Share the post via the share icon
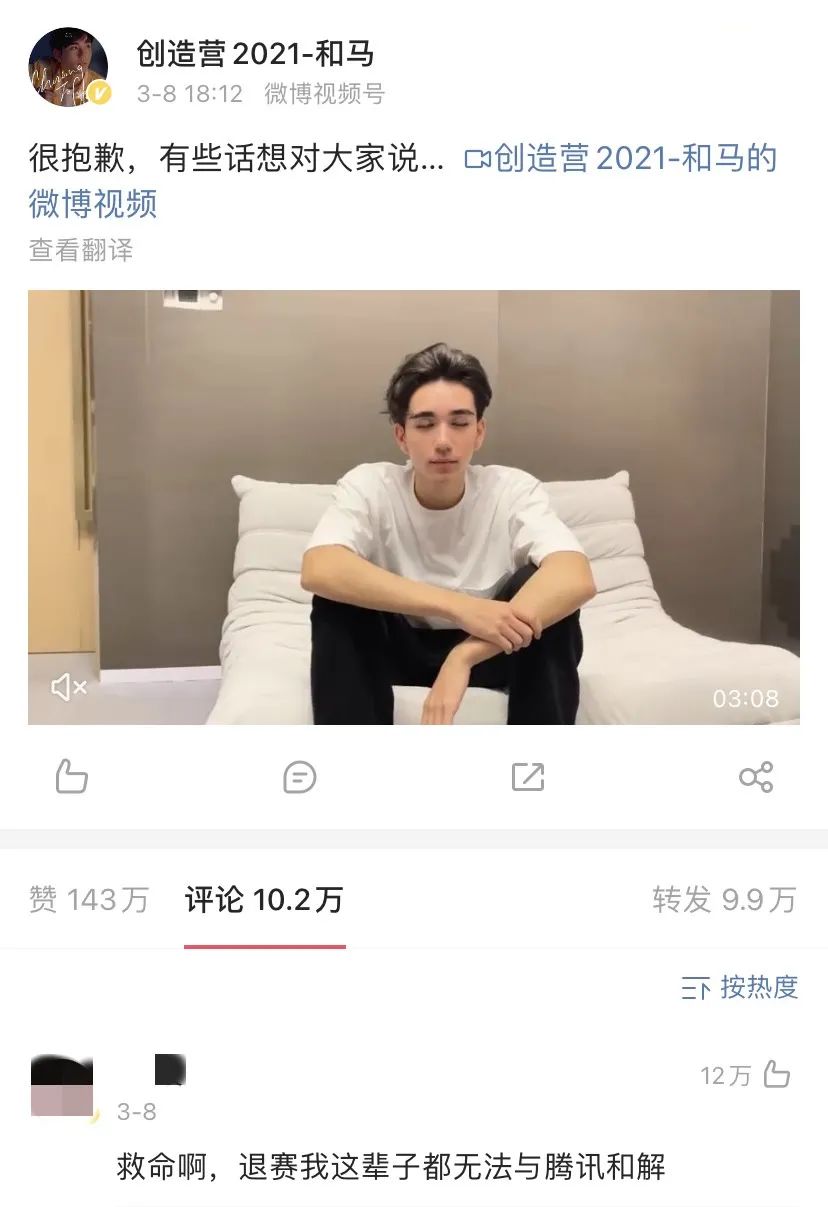 [x=755, y=776]
